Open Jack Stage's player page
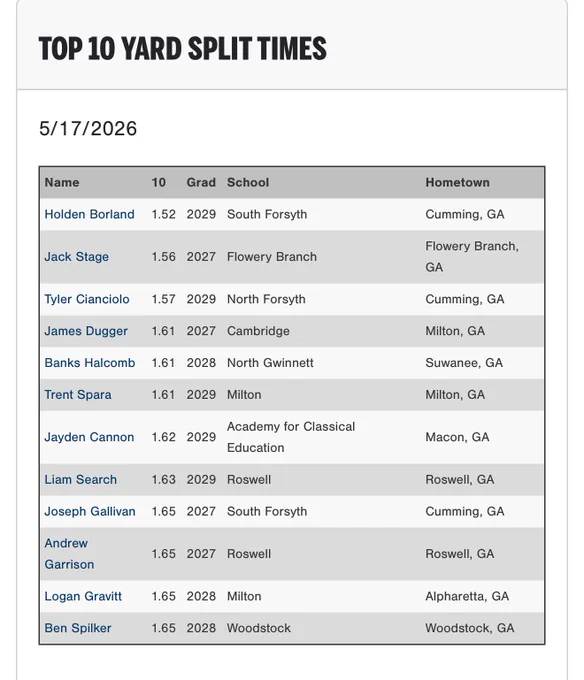The height and width of the screenshot is (680, 584). 76,257
